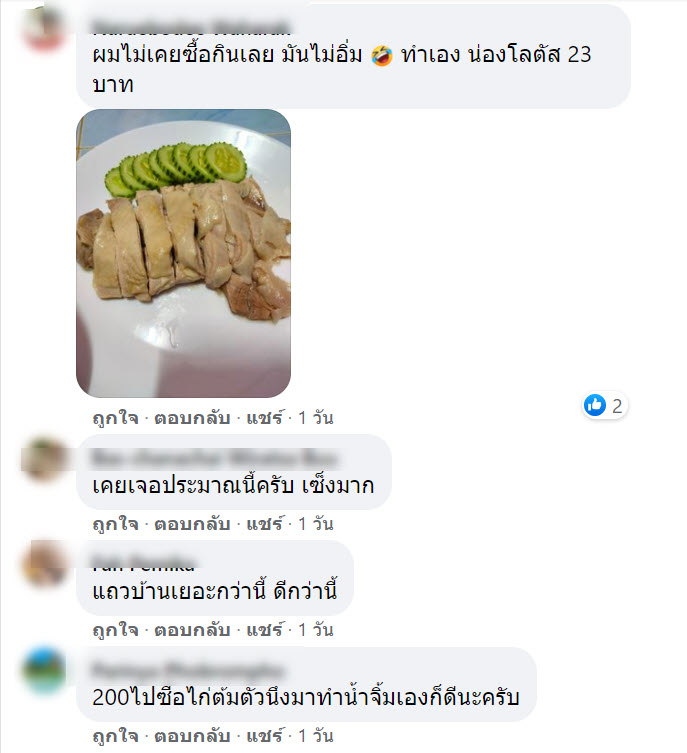Like the comment 'เคยเจอประมาณนี้ครับ เซ็งมาก'
This screenshot has height=753, width=687.
pos(115,523)
